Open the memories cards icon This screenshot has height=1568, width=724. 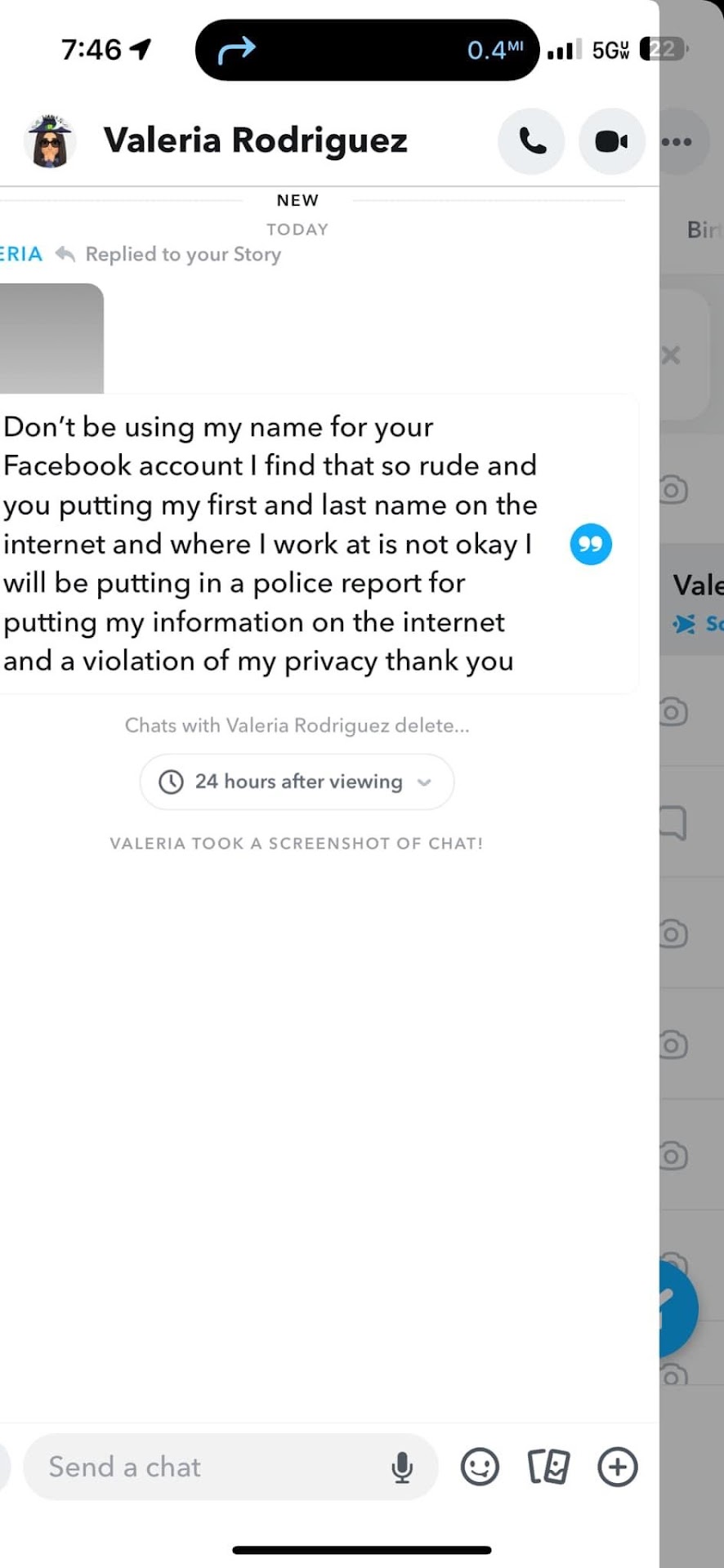click(548, 1467)
